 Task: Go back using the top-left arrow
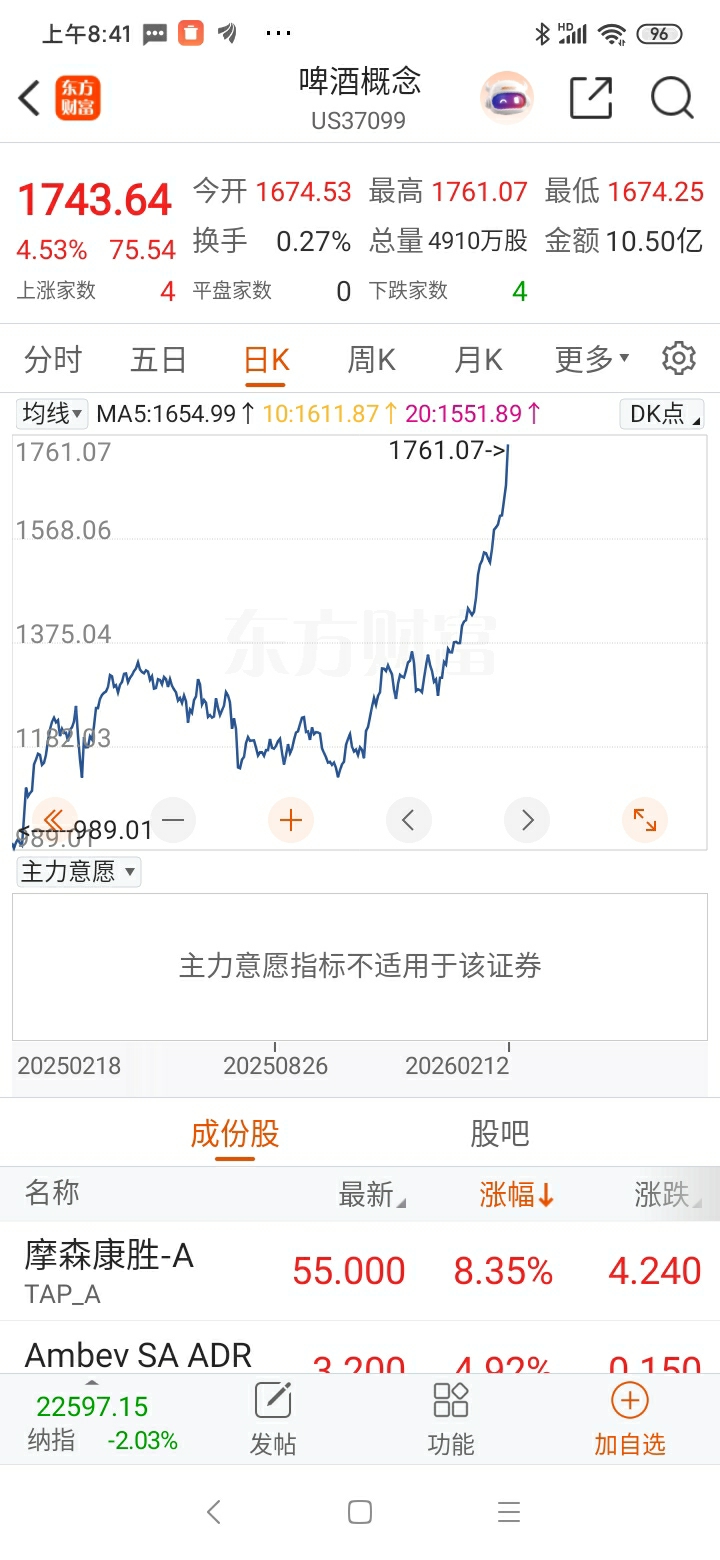29,98
